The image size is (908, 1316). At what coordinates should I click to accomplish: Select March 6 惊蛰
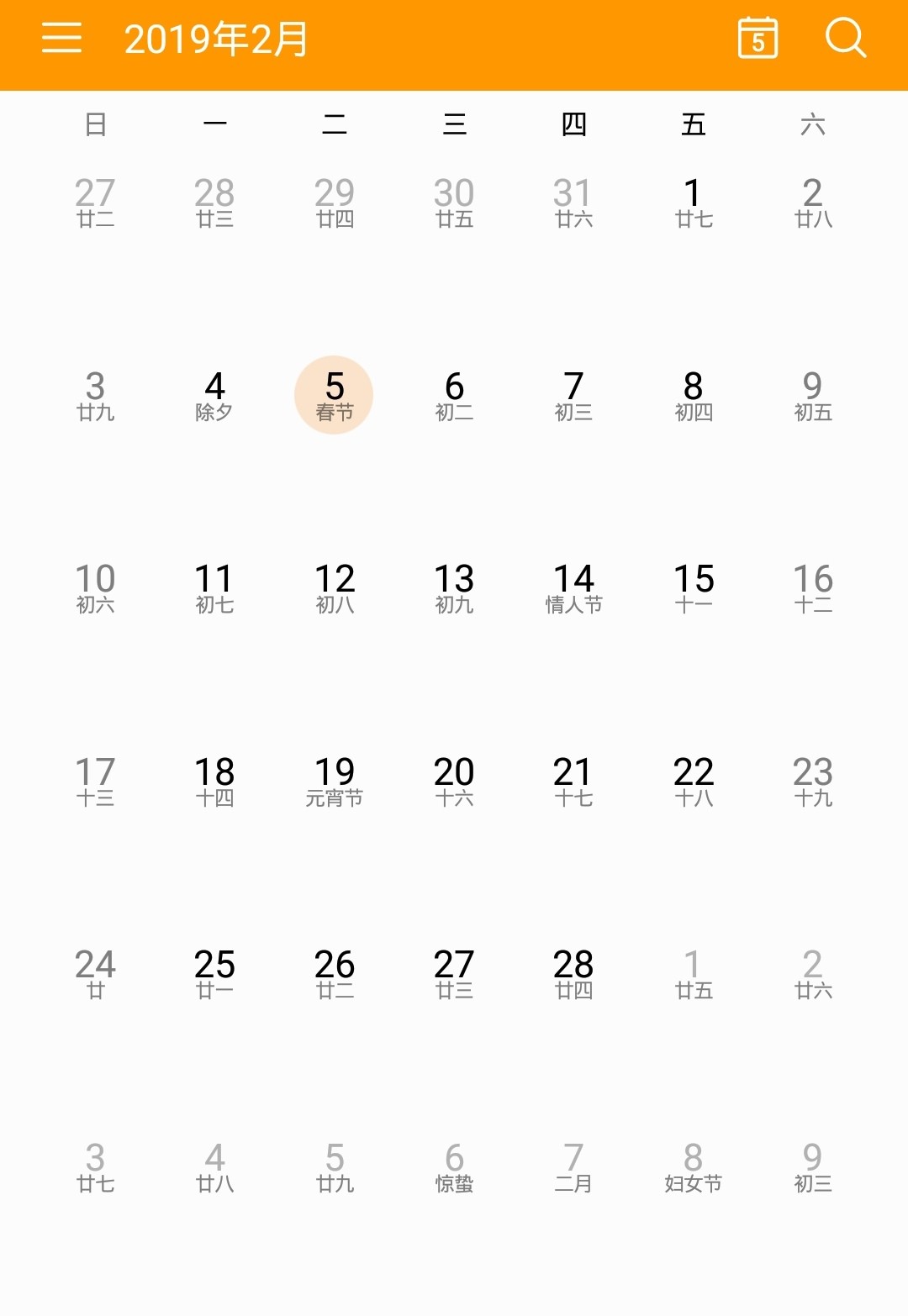click(x=454, y=1166)
